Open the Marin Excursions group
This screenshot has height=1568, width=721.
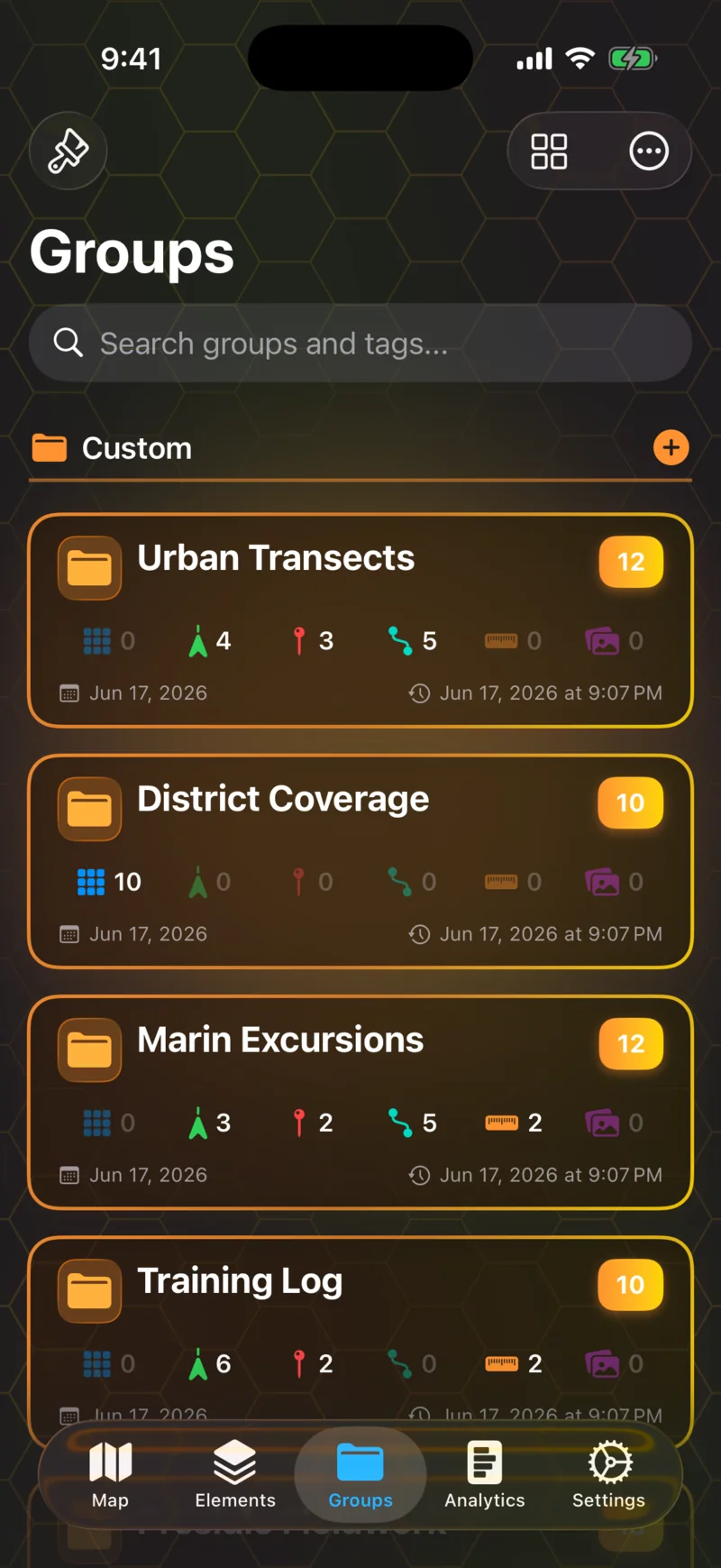pyautogui.click(x=360, y=1102)
